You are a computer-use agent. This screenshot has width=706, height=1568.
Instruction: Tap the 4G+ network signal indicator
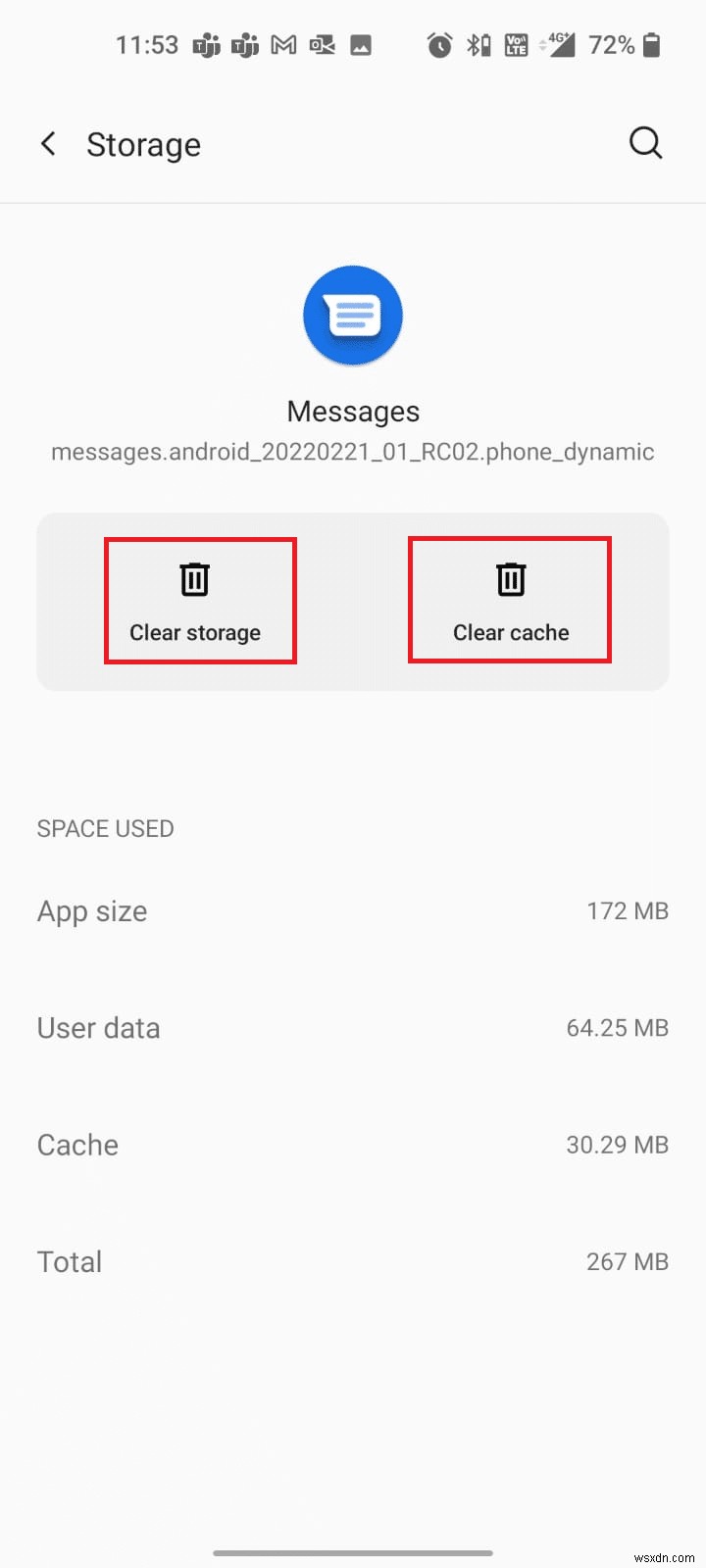(556, 44)
